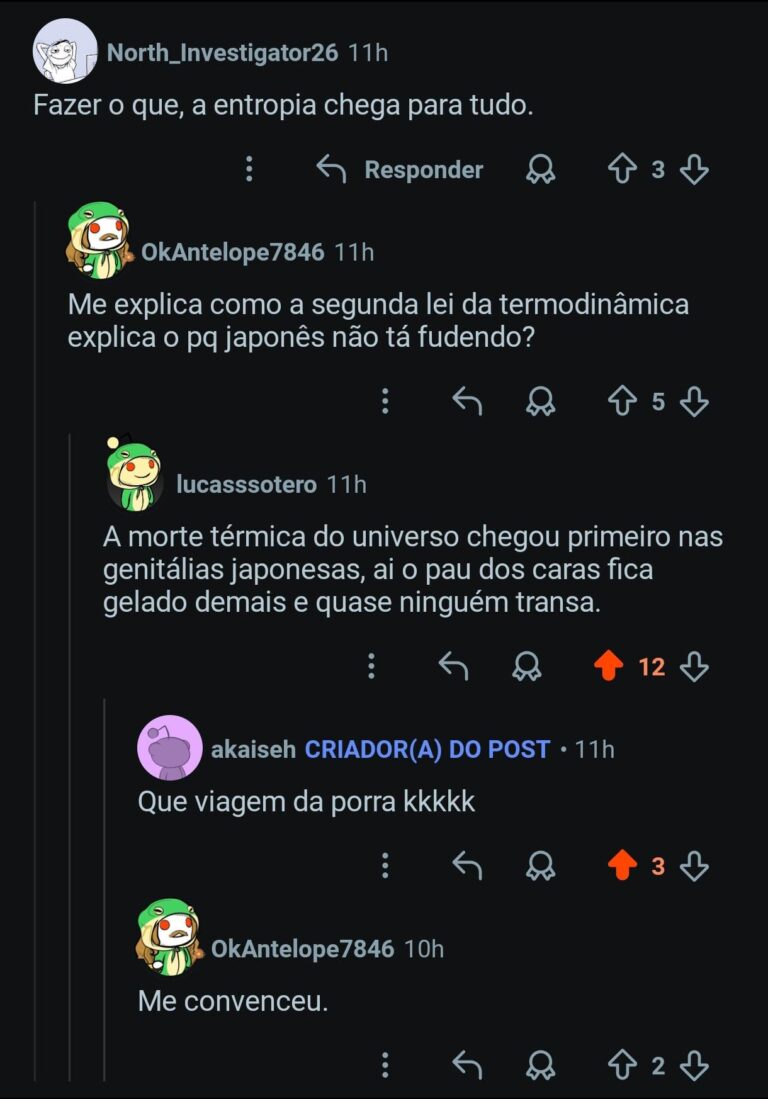
Task: Reply to akaiseh's "Que viagem" comment
Action: click(x=467, y=866)
